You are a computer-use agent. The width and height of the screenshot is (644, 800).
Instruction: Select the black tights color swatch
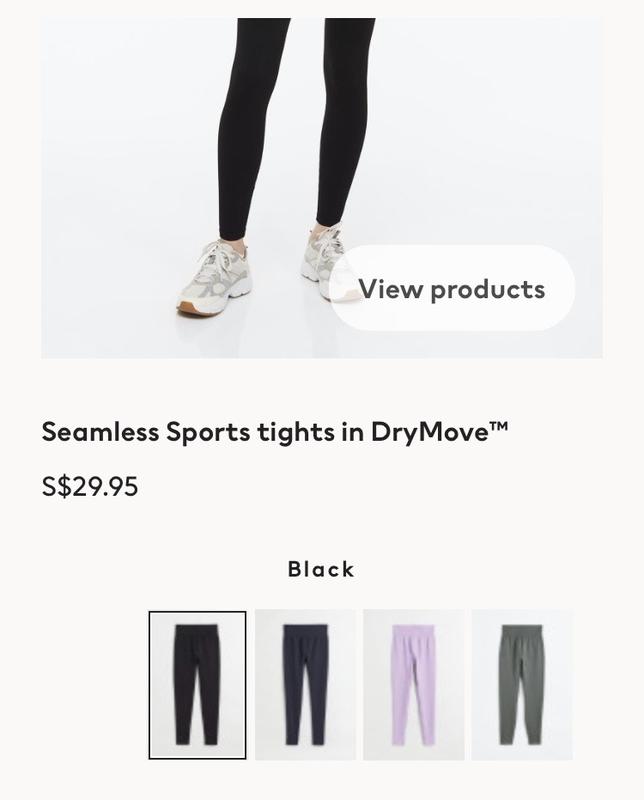(x=197, y=685)
